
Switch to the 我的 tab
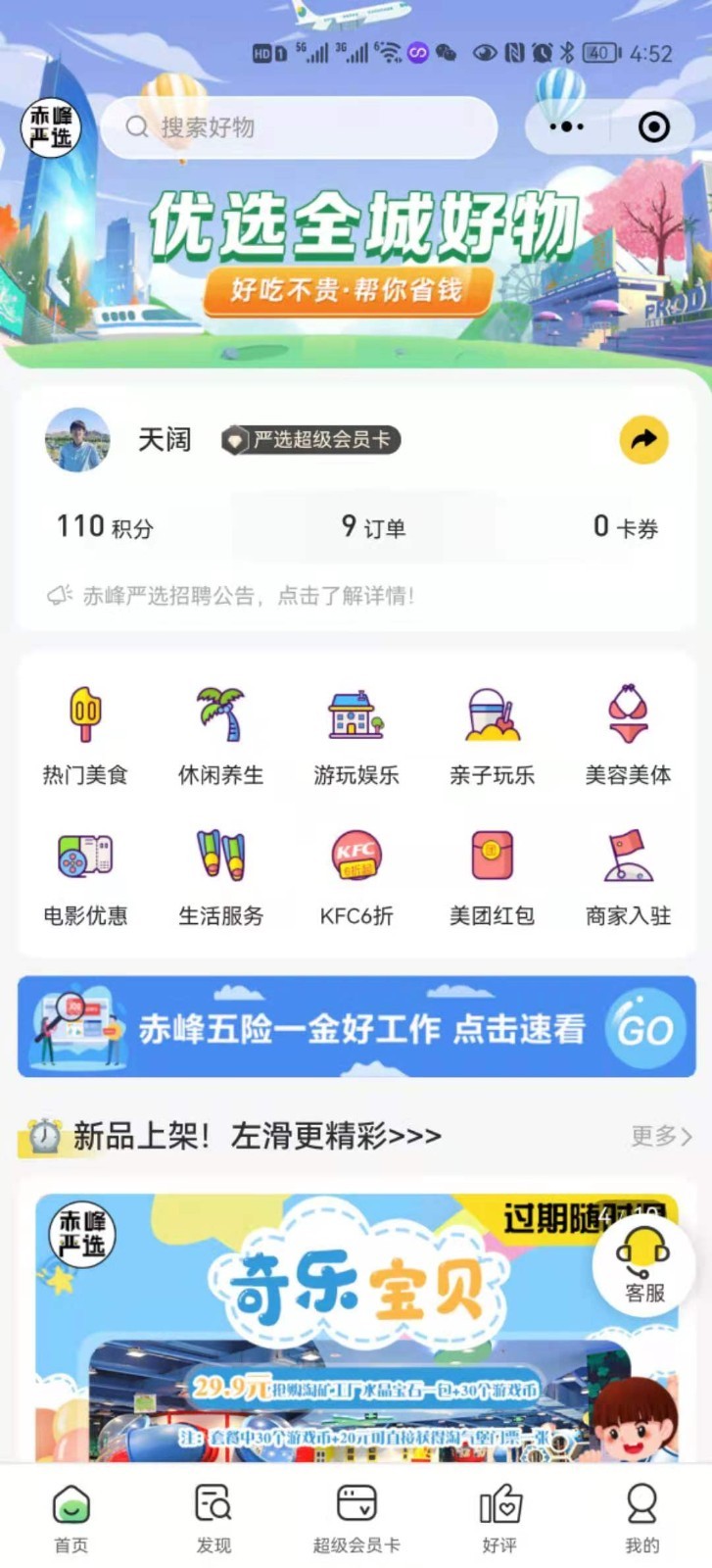click(x=641, y=1517)
